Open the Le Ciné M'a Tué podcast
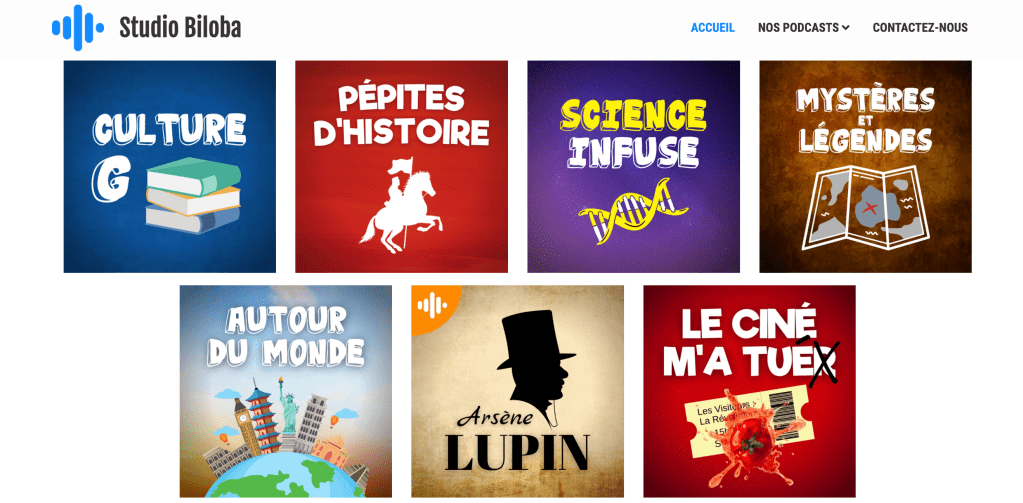This screenshot has height=503, width=1023. tap(749, 391)
